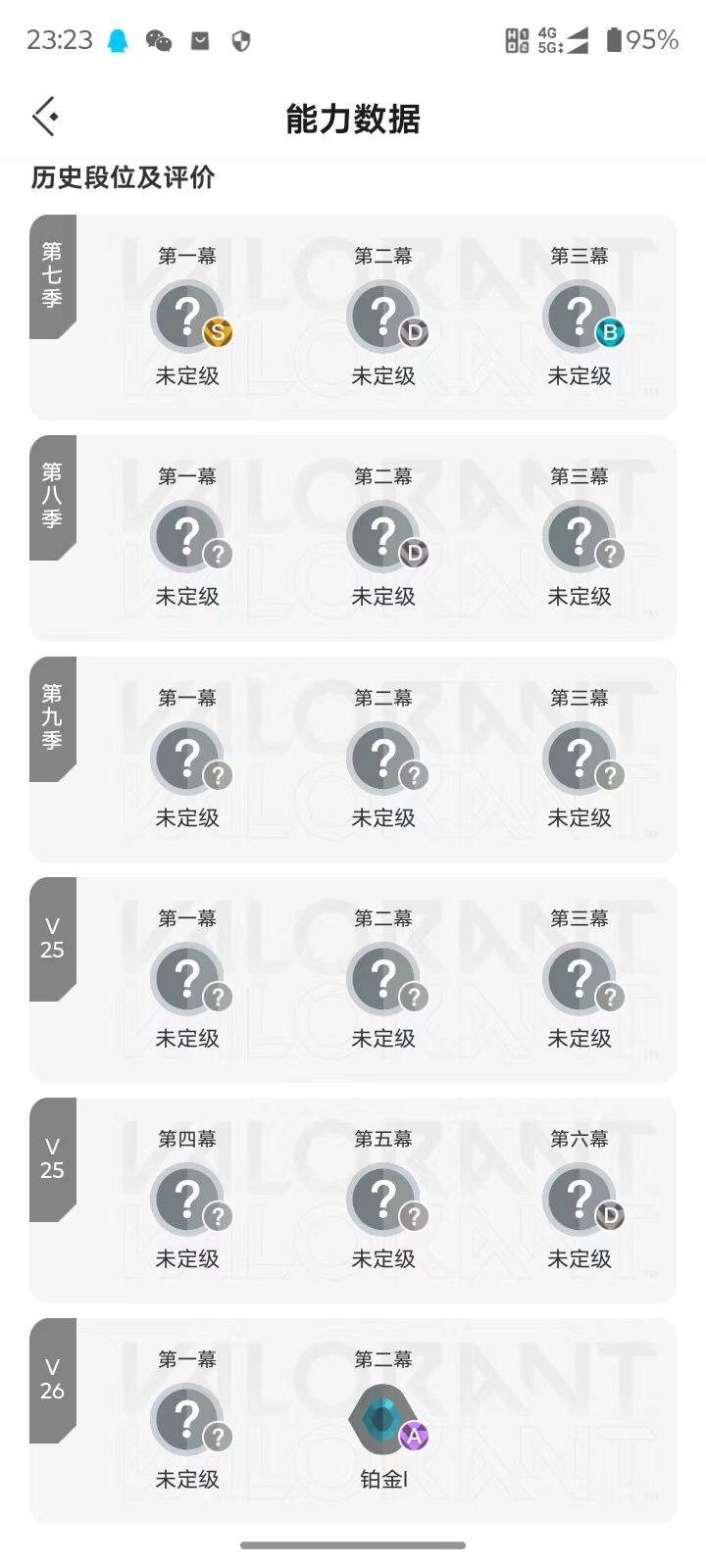Tap the A grade badge beside the 铂金I rank
This screenshot has width=706, height=1568.
click(416, 1435)
